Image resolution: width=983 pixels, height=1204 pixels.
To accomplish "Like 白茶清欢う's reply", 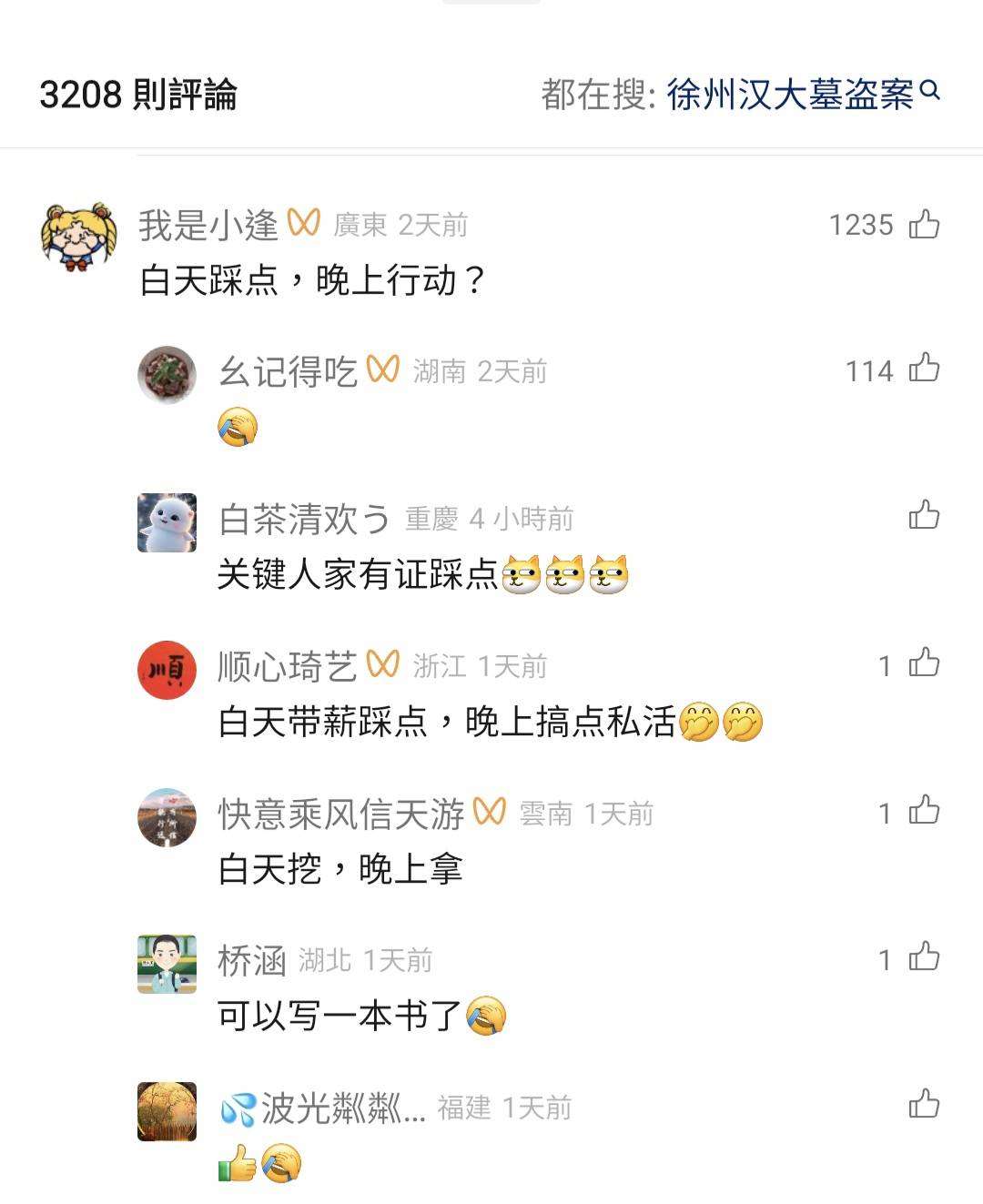I will click(x=924, y=516).
